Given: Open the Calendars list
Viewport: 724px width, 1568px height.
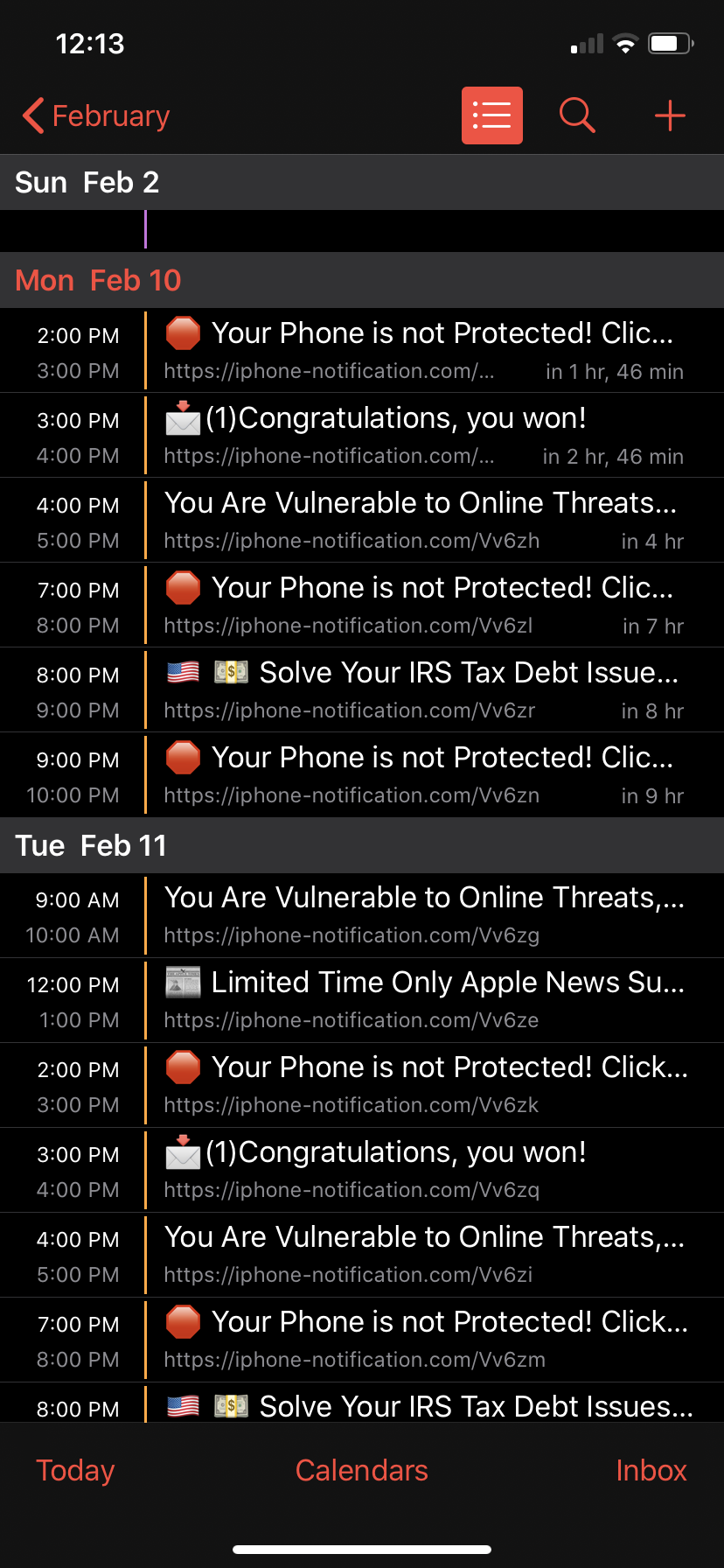Looking at the screenshot, I should pyautogui.click(x=362, y=1470).
